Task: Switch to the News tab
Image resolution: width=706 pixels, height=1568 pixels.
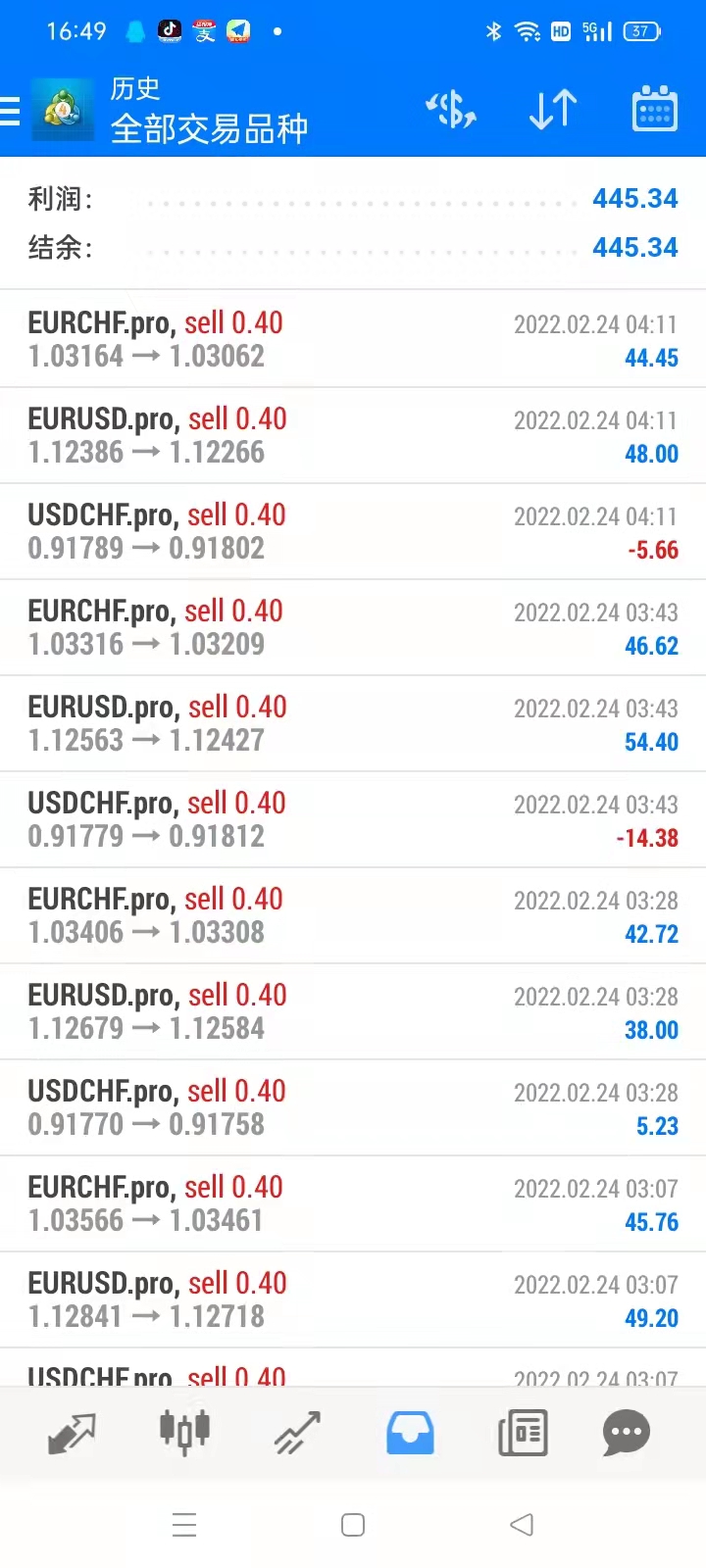Action: [523, 1433]
